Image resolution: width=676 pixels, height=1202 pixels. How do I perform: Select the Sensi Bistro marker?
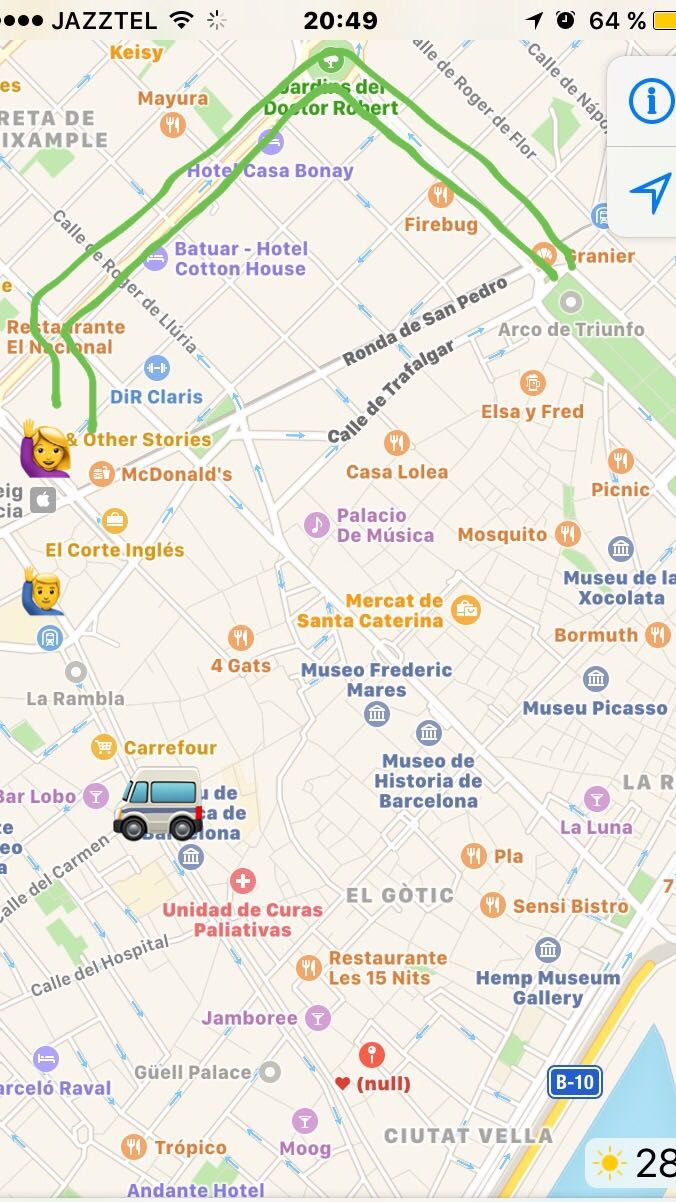point(492,906)
